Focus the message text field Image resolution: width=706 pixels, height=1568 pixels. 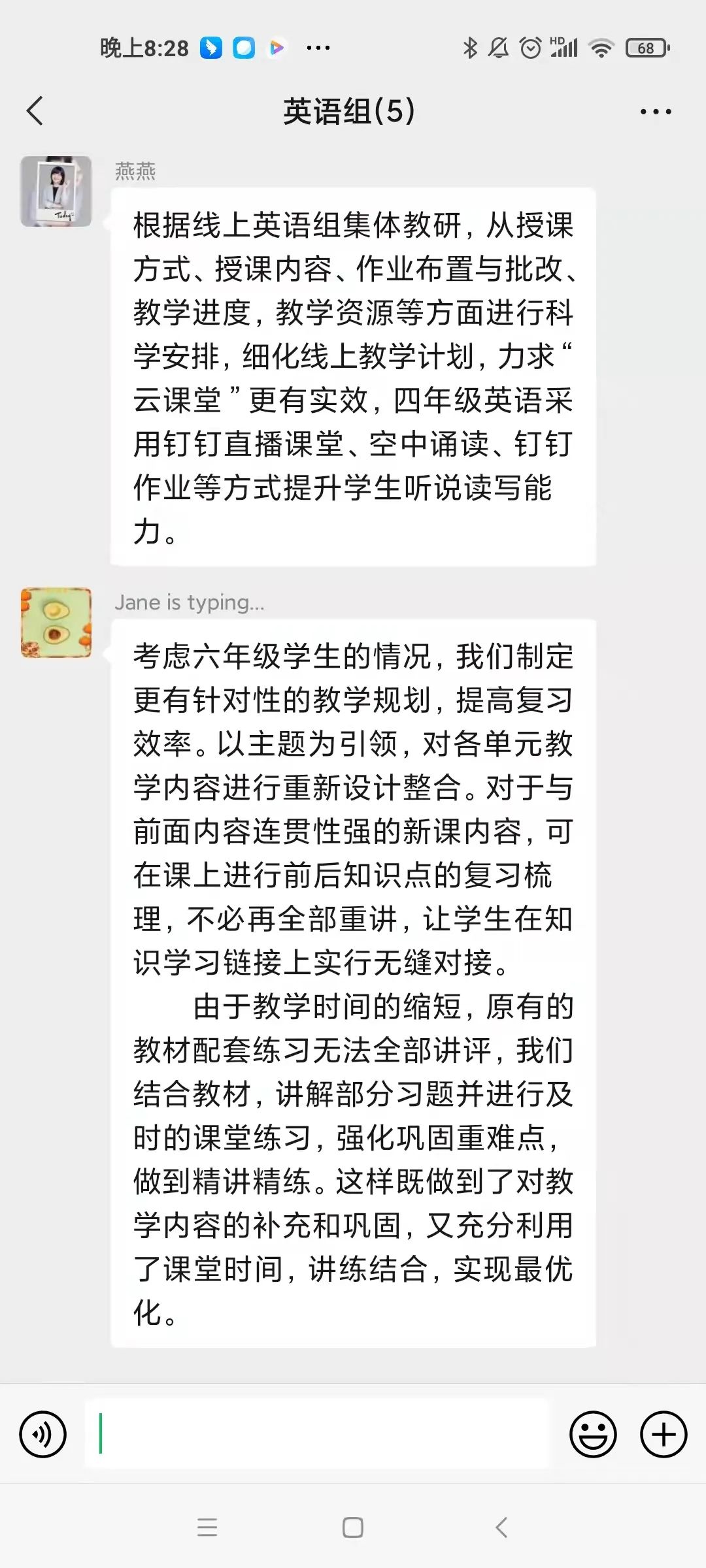(317, 1434)
